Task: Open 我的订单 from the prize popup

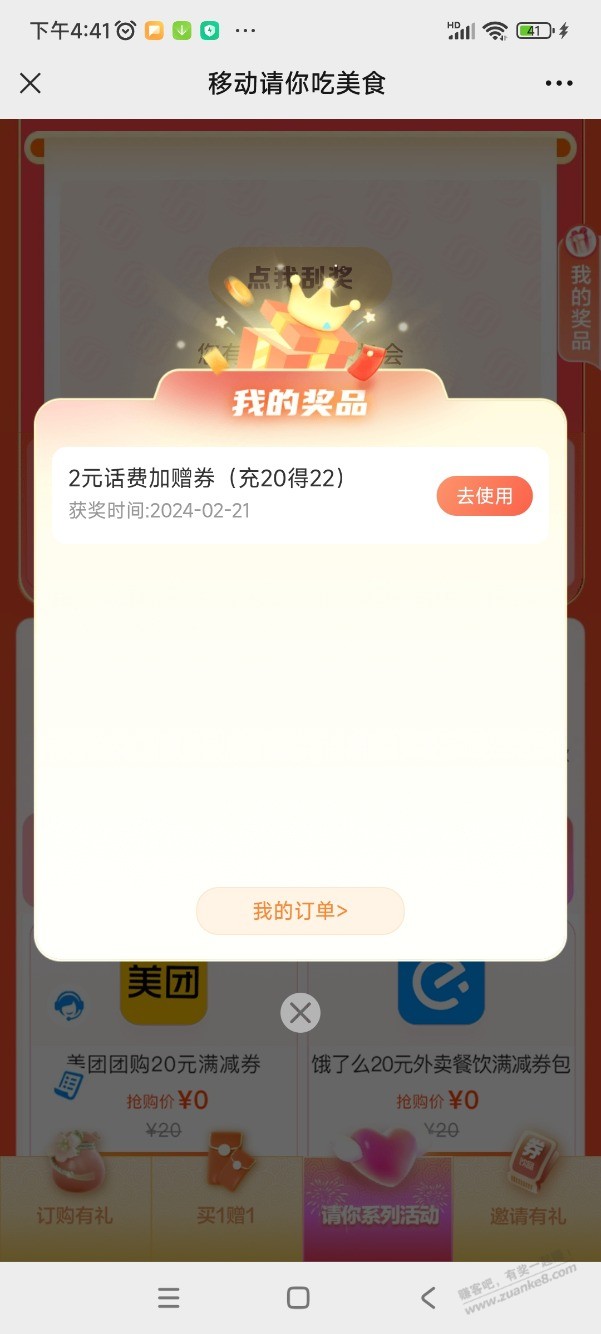Action: point(300,911)
